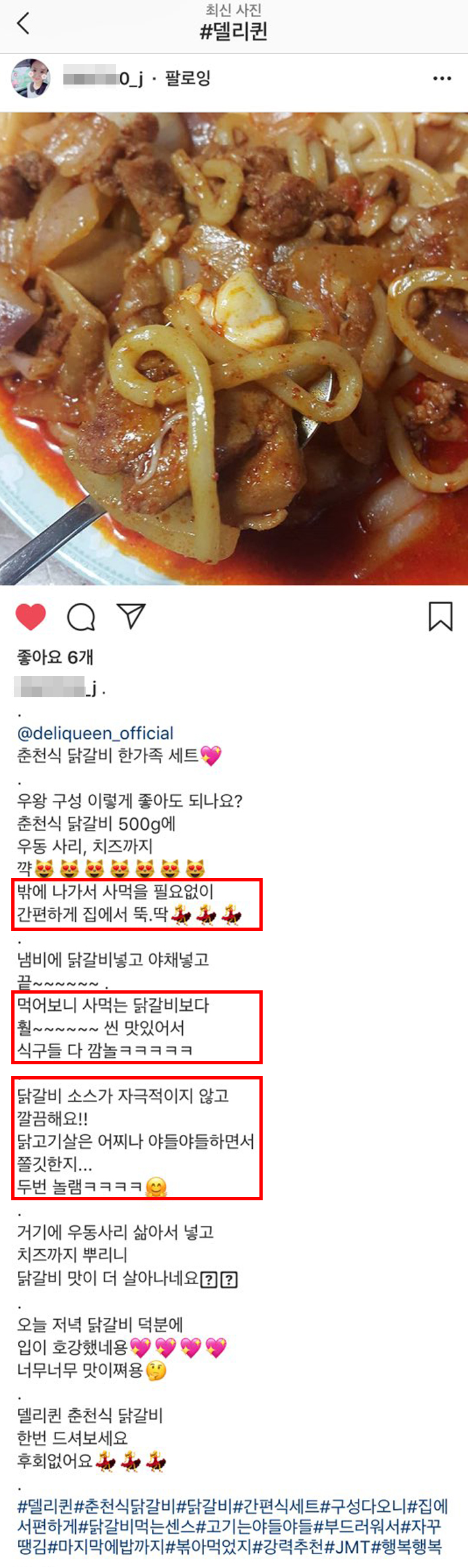Open the post's overflow menu

point(442,79)
